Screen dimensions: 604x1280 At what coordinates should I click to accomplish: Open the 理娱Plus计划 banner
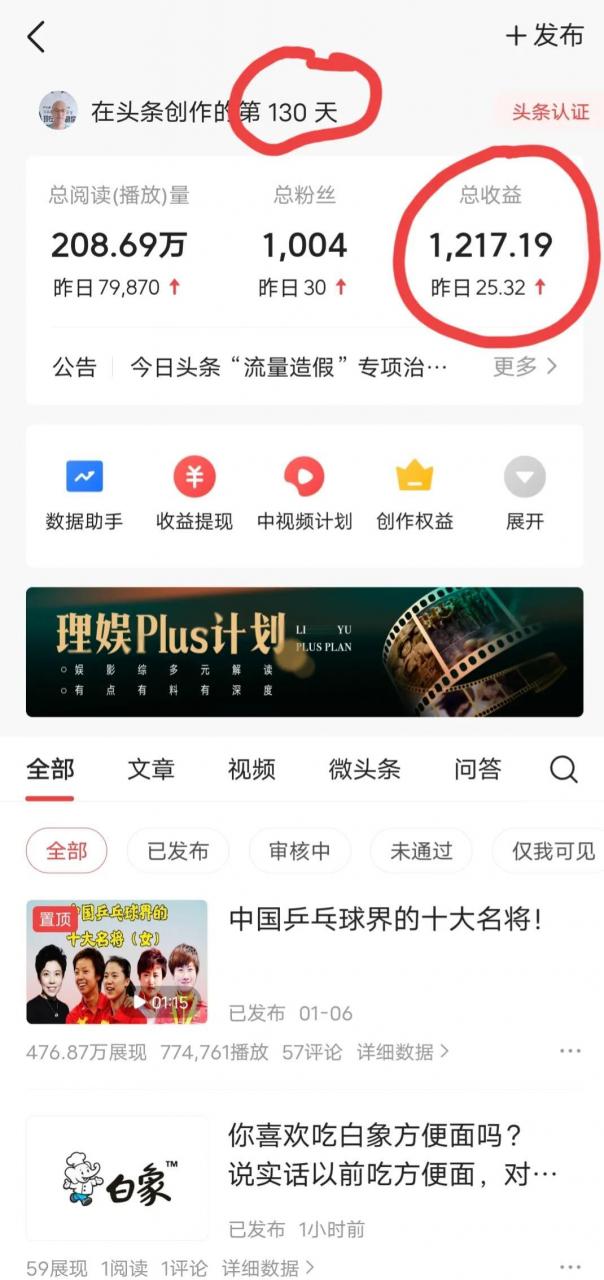[x=304, y=652]
